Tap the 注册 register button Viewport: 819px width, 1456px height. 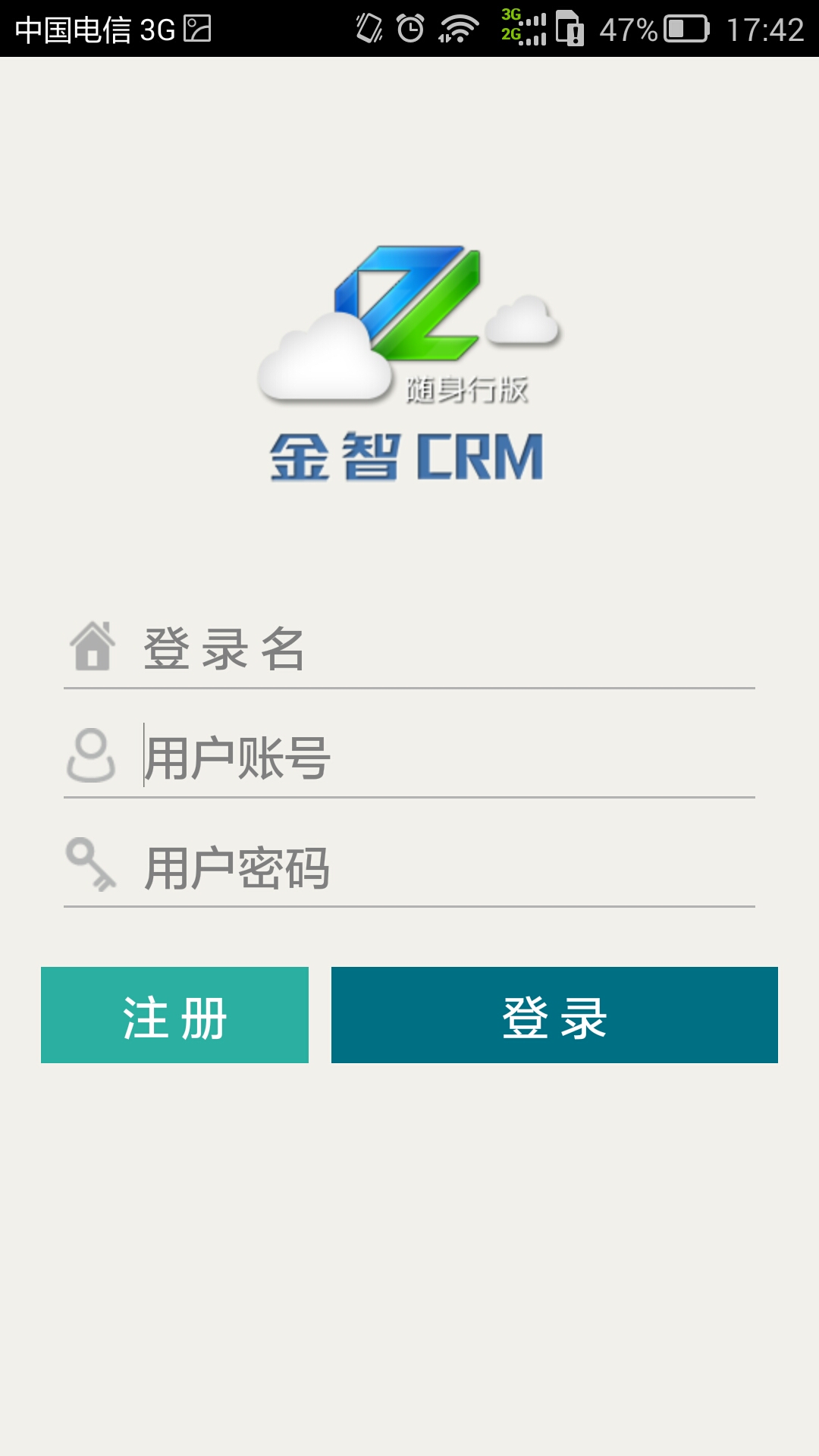click(x=174, y=1015)
